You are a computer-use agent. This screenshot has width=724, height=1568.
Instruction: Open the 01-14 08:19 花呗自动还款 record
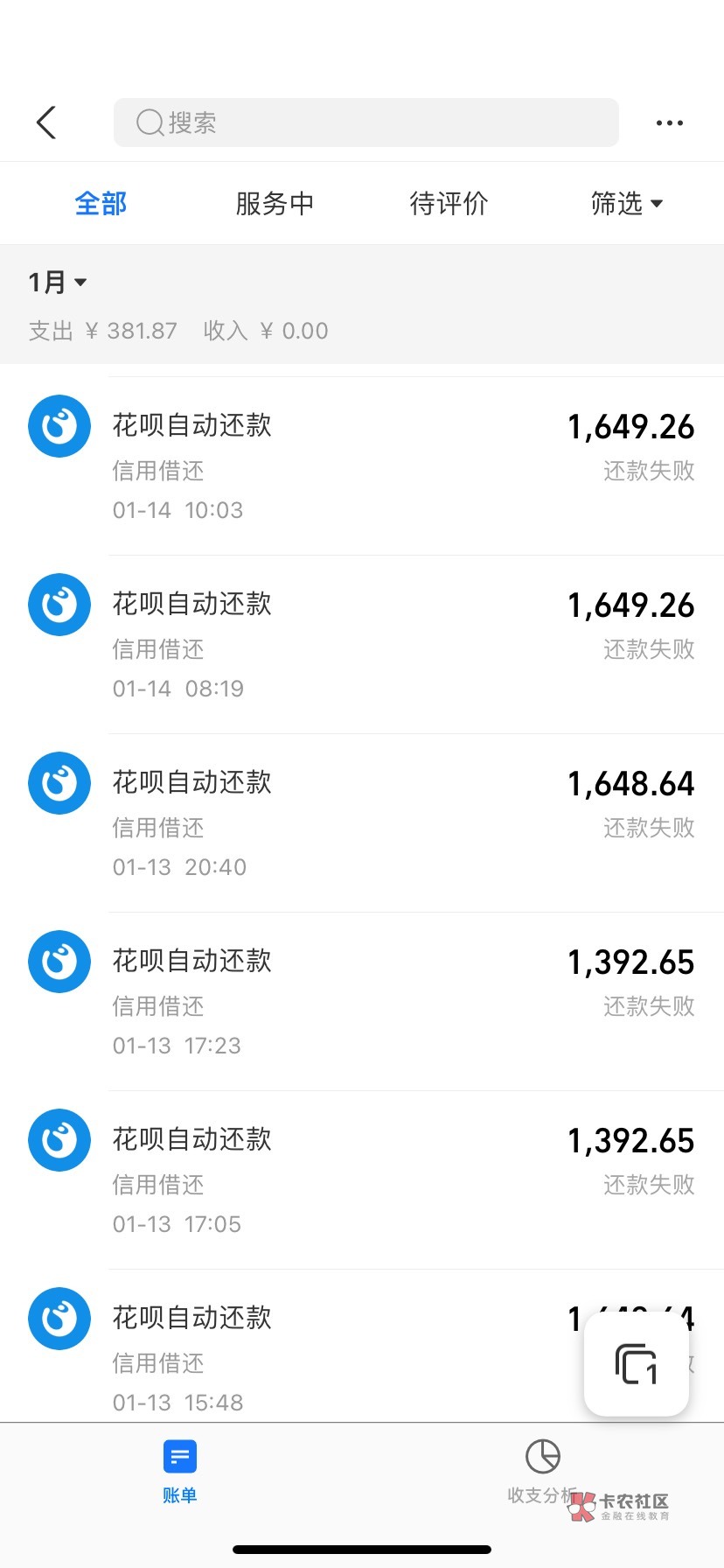click(362, 645)
